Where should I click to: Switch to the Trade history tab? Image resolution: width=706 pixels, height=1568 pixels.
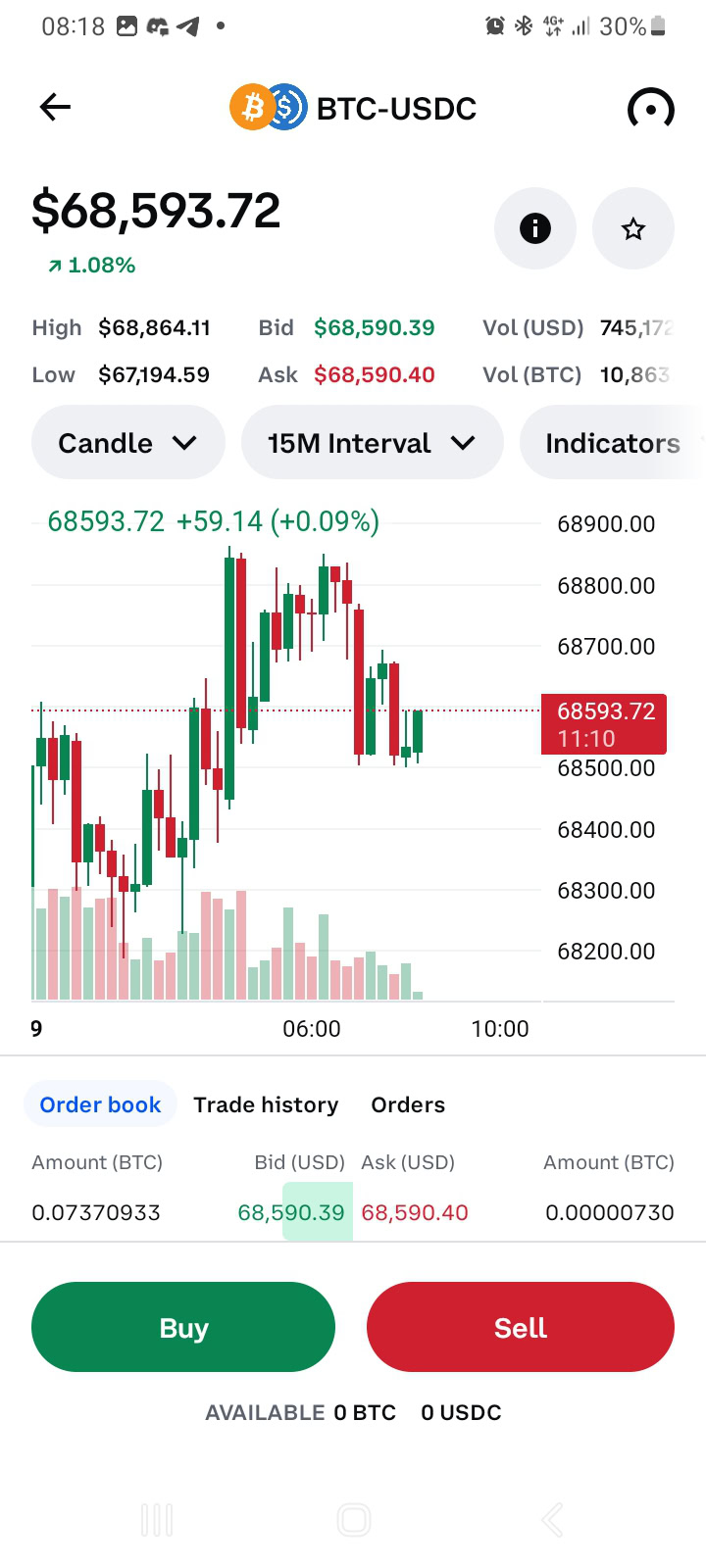(266, 1104)
